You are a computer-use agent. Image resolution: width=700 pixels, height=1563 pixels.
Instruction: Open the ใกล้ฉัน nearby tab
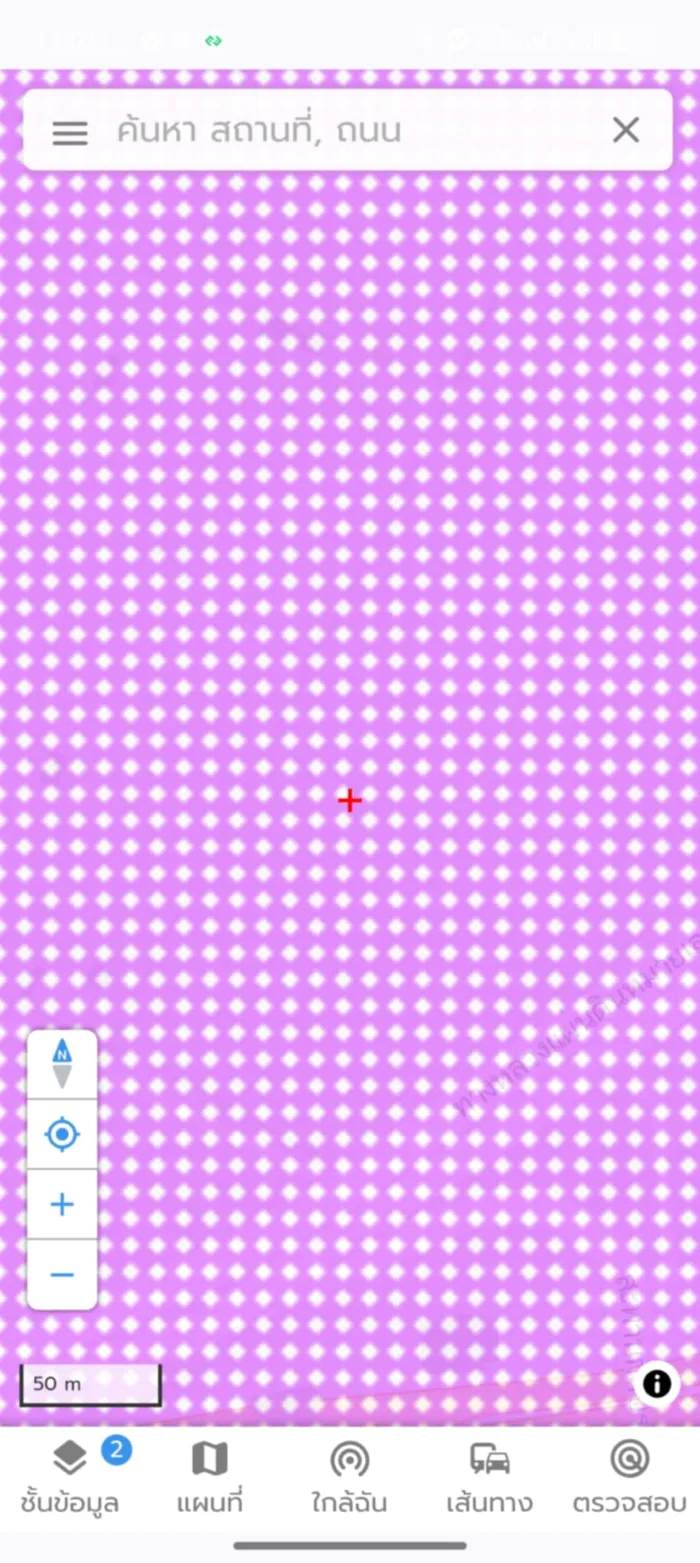(x=349, y=1478)
